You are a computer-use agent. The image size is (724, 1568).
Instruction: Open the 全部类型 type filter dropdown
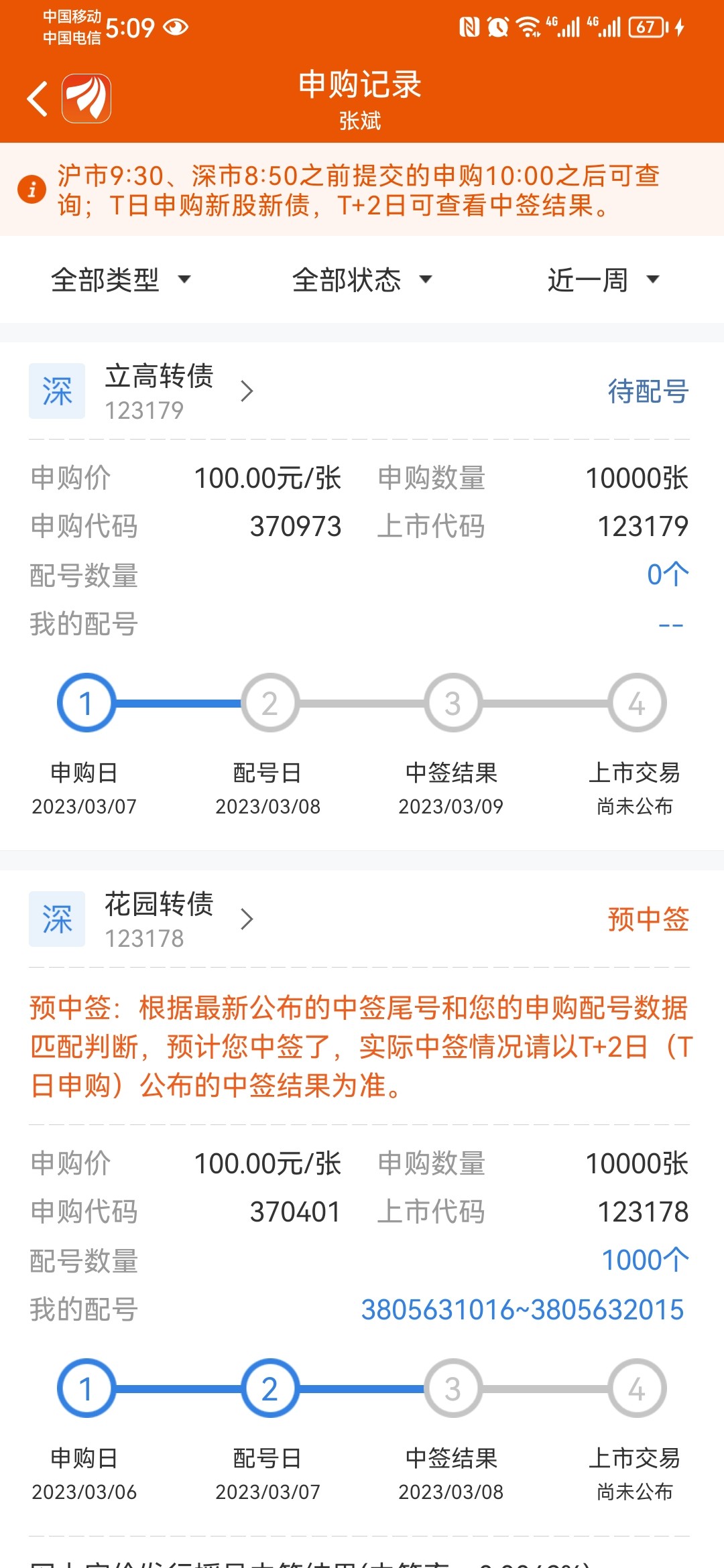[121, 279]
